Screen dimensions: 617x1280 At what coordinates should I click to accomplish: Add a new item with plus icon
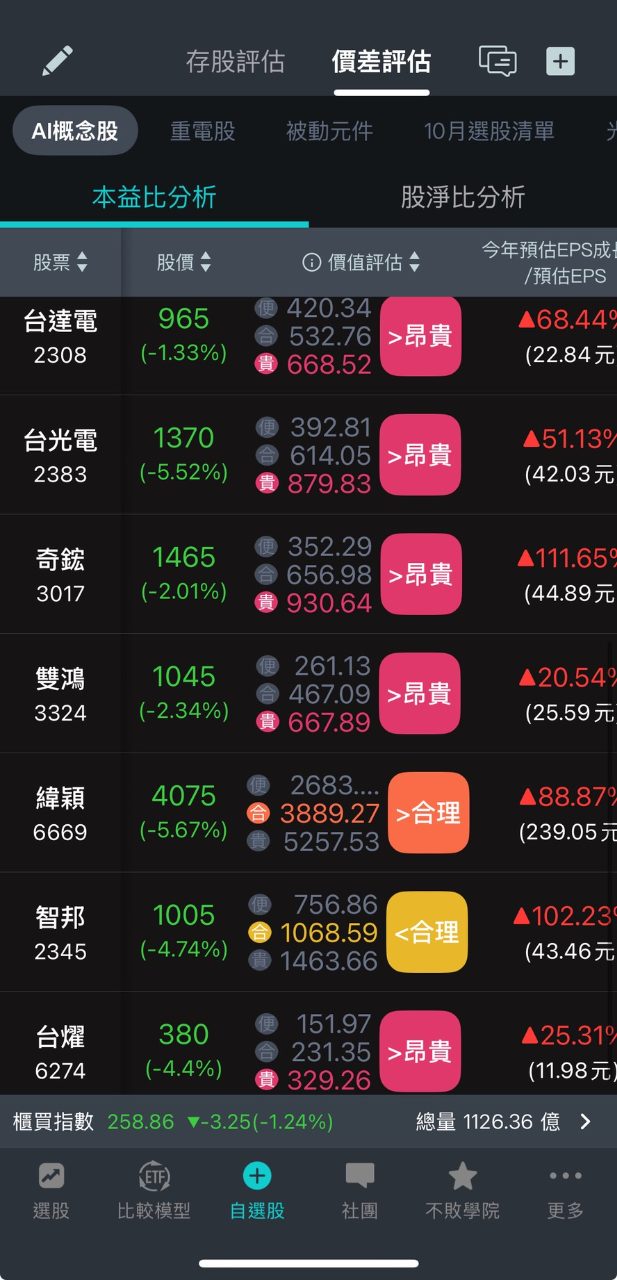pos(560,61)
